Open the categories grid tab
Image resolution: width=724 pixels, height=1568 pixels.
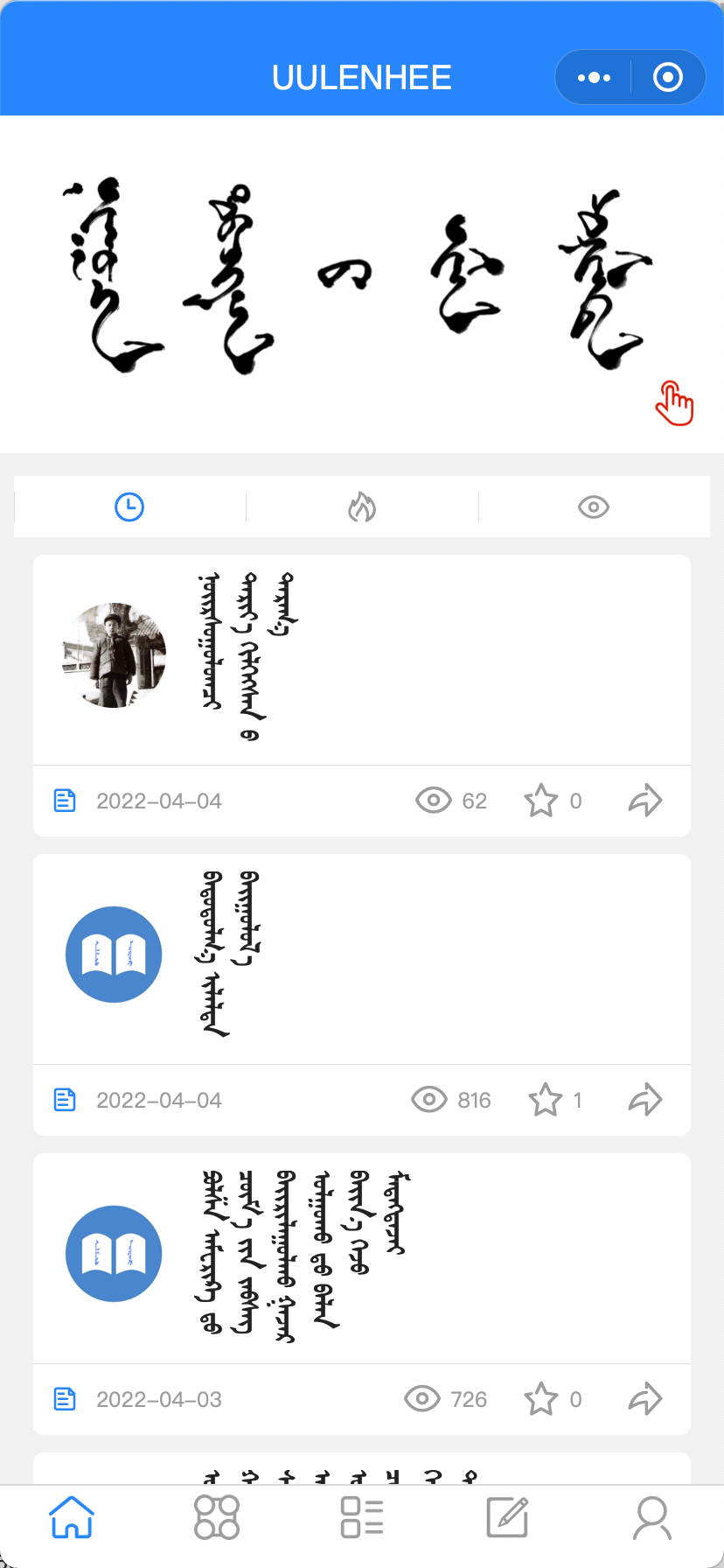217,1517
